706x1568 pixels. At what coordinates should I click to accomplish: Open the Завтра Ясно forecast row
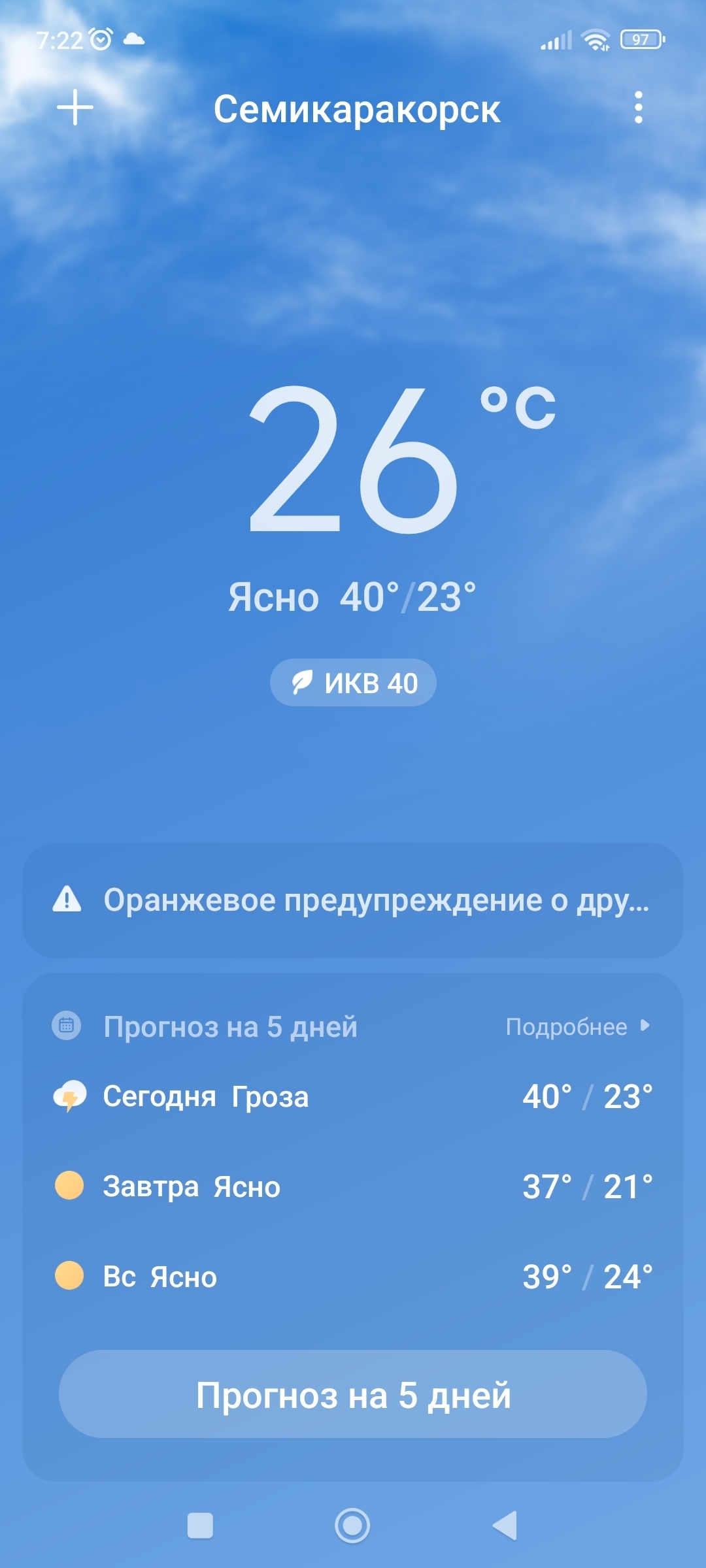pyautogui.click(x=353, y=1186)
